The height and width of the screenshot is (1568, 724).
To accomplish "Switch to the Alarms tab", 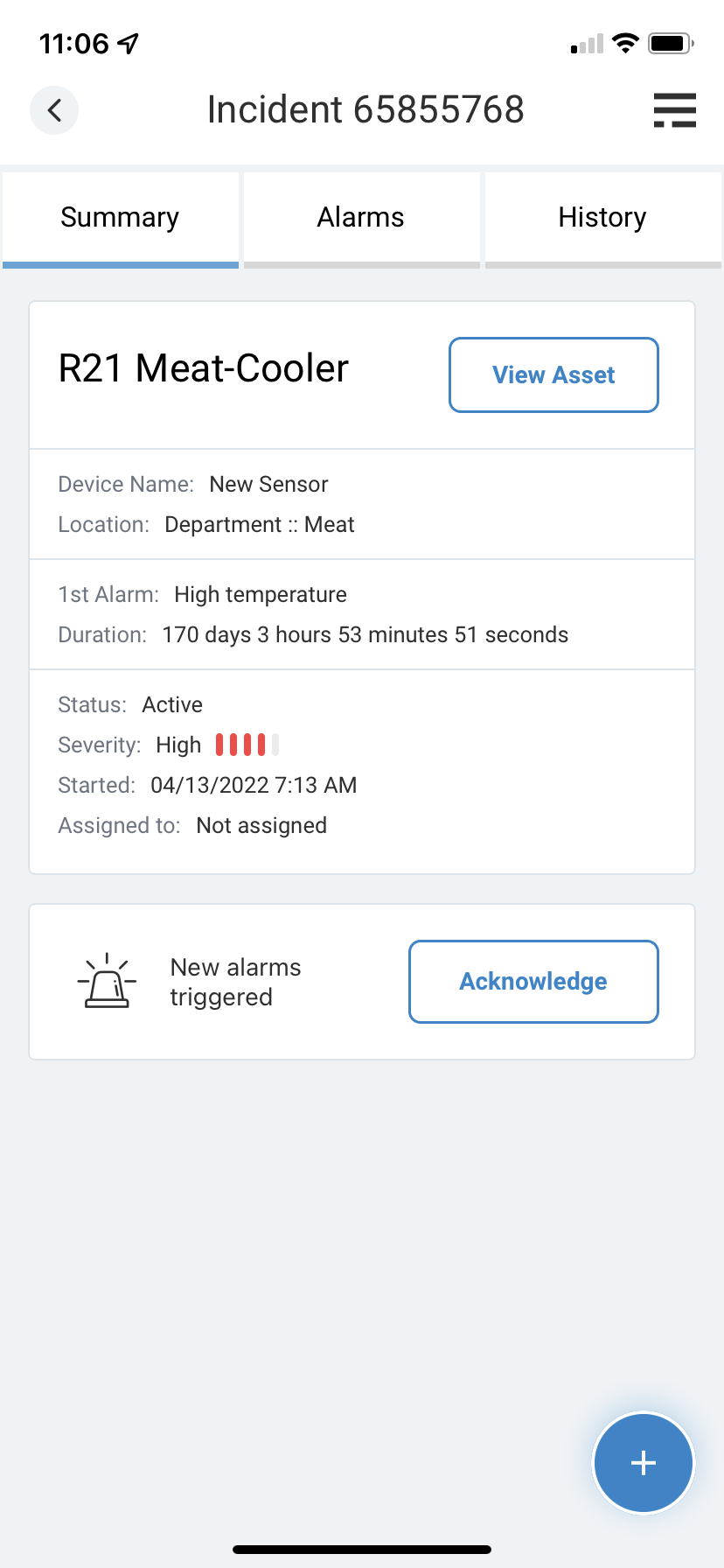I will coord(361,218).
